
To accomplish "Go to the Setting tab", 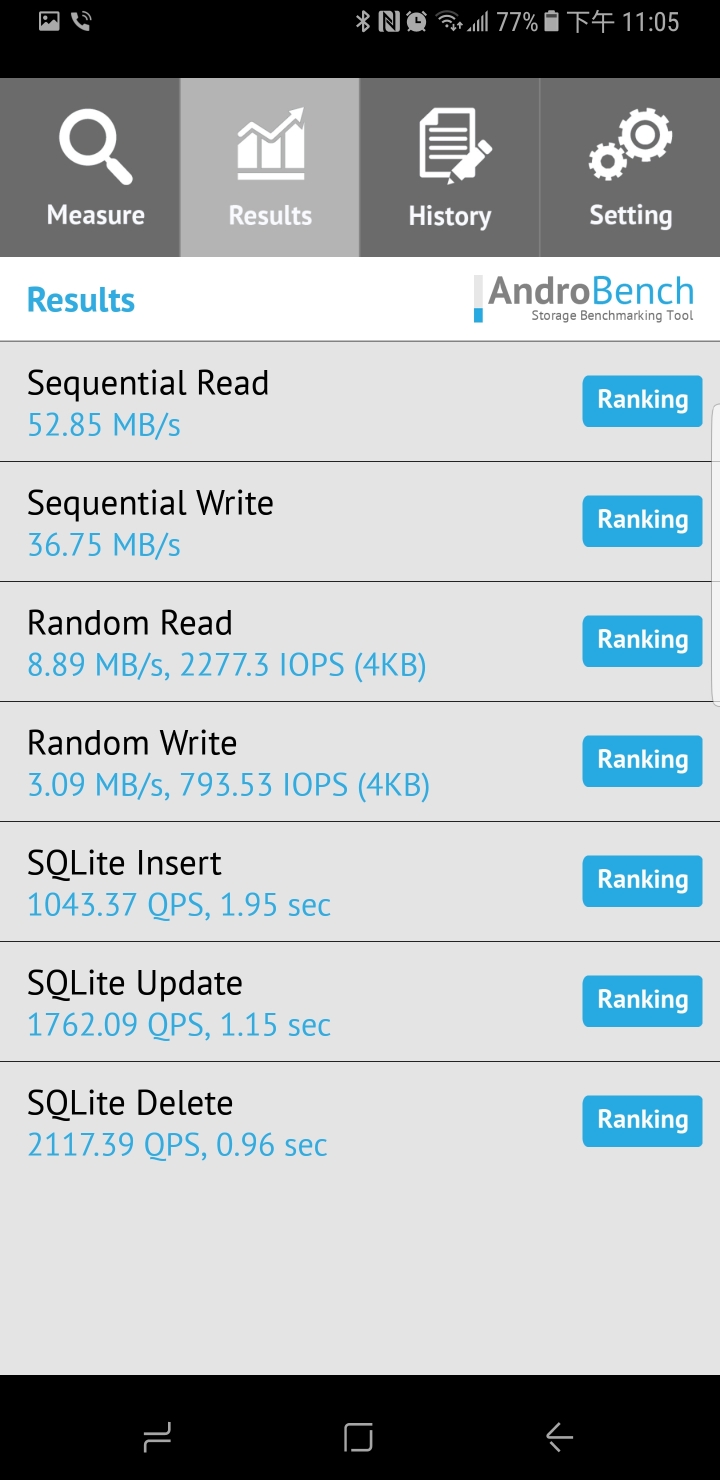I will (x=630, y=168).
